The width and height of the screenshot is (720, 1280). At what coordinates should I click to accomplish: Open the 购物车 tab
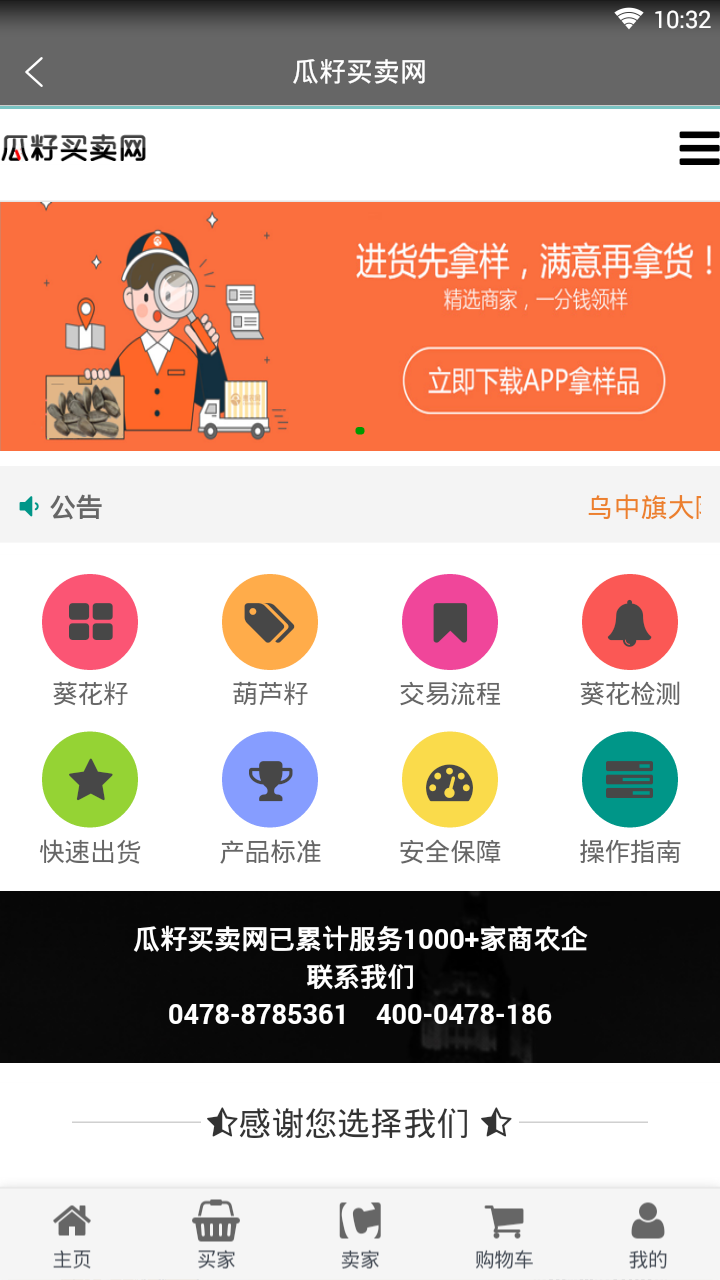tap(504, 1236)
